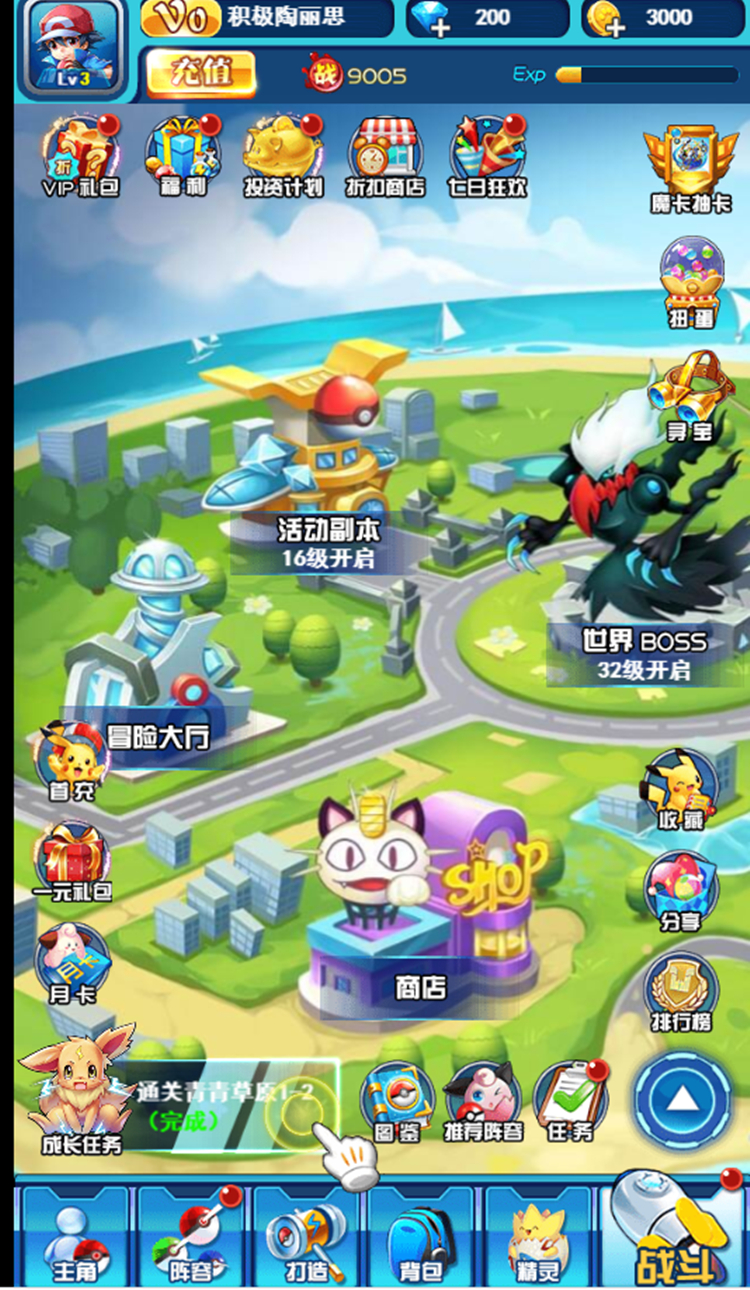
Task: Open the 一元礼包 gift pack
Action: click(x=72, y=862)
